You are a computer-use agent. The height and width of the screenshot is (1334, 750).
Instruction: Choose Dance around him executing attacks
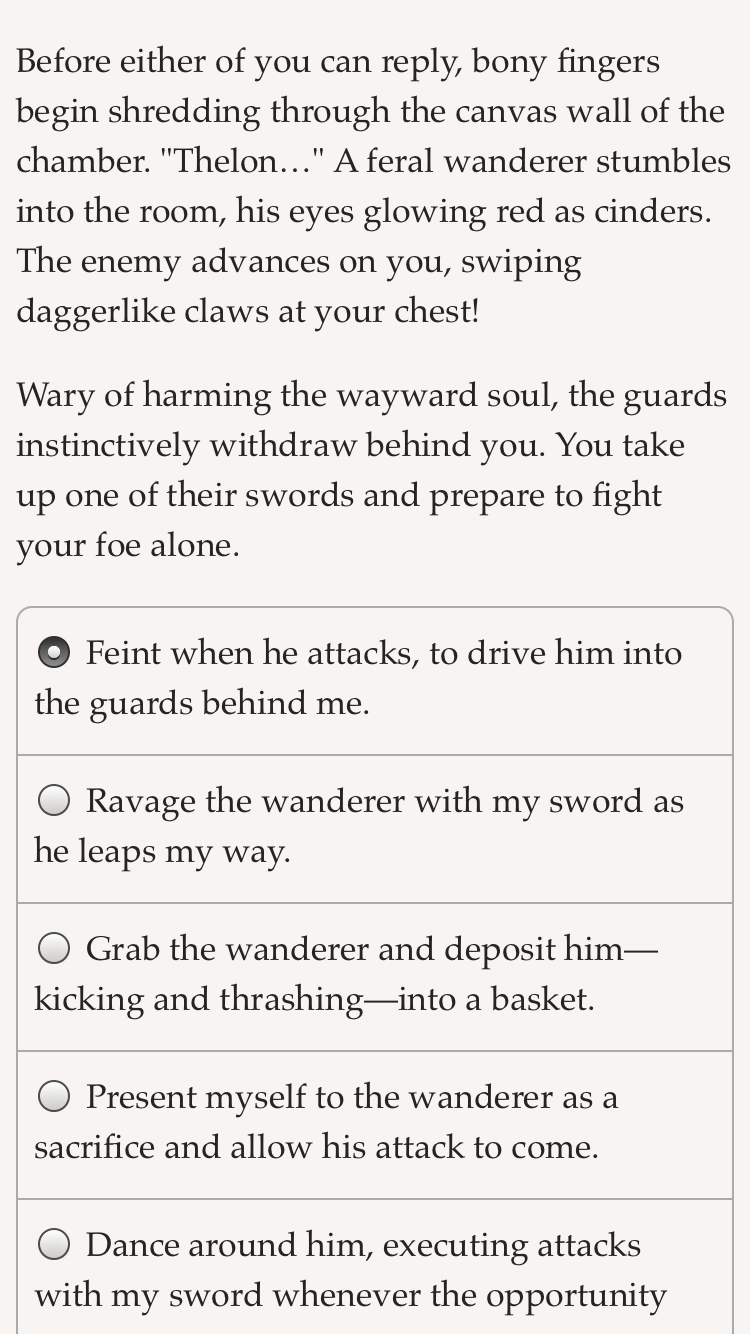pyautogui.click(x=375, y=1267)
